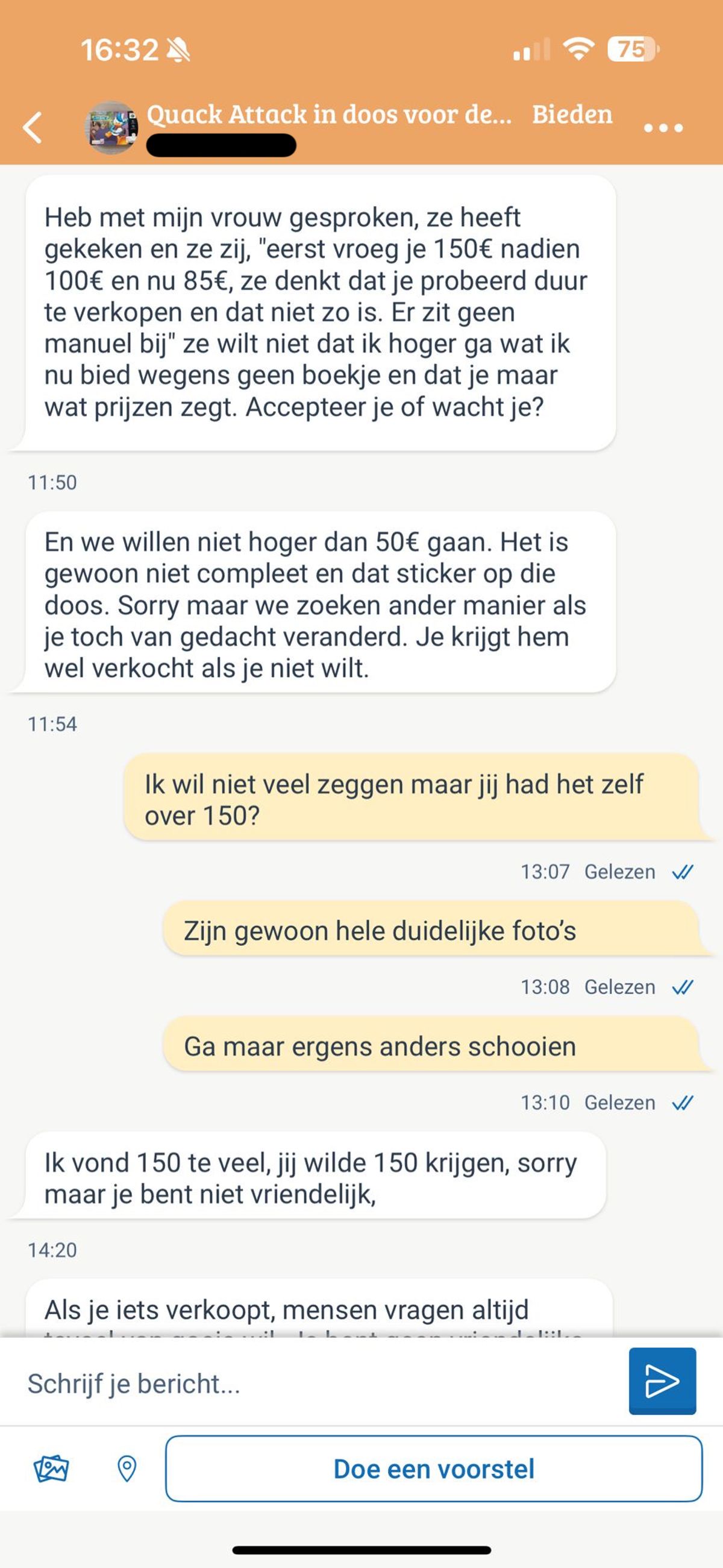This screenshot has width=723, height=1568.
Task: Open the three-dot overflow menu
Action: tap(663, 128)
